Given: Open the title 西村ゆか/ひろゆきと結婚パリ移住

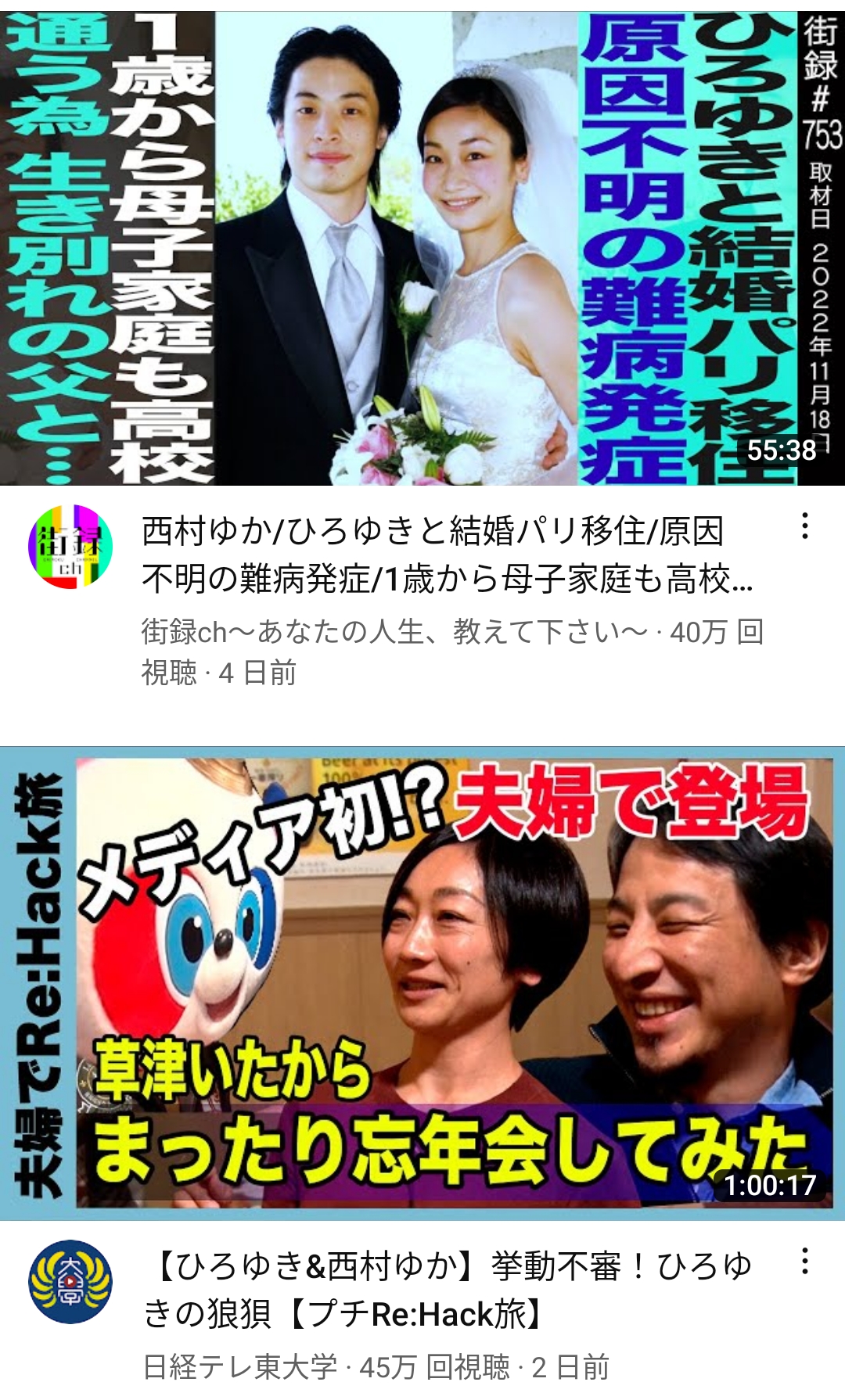Looking at the screenshot, I should [x=446, y=555].
